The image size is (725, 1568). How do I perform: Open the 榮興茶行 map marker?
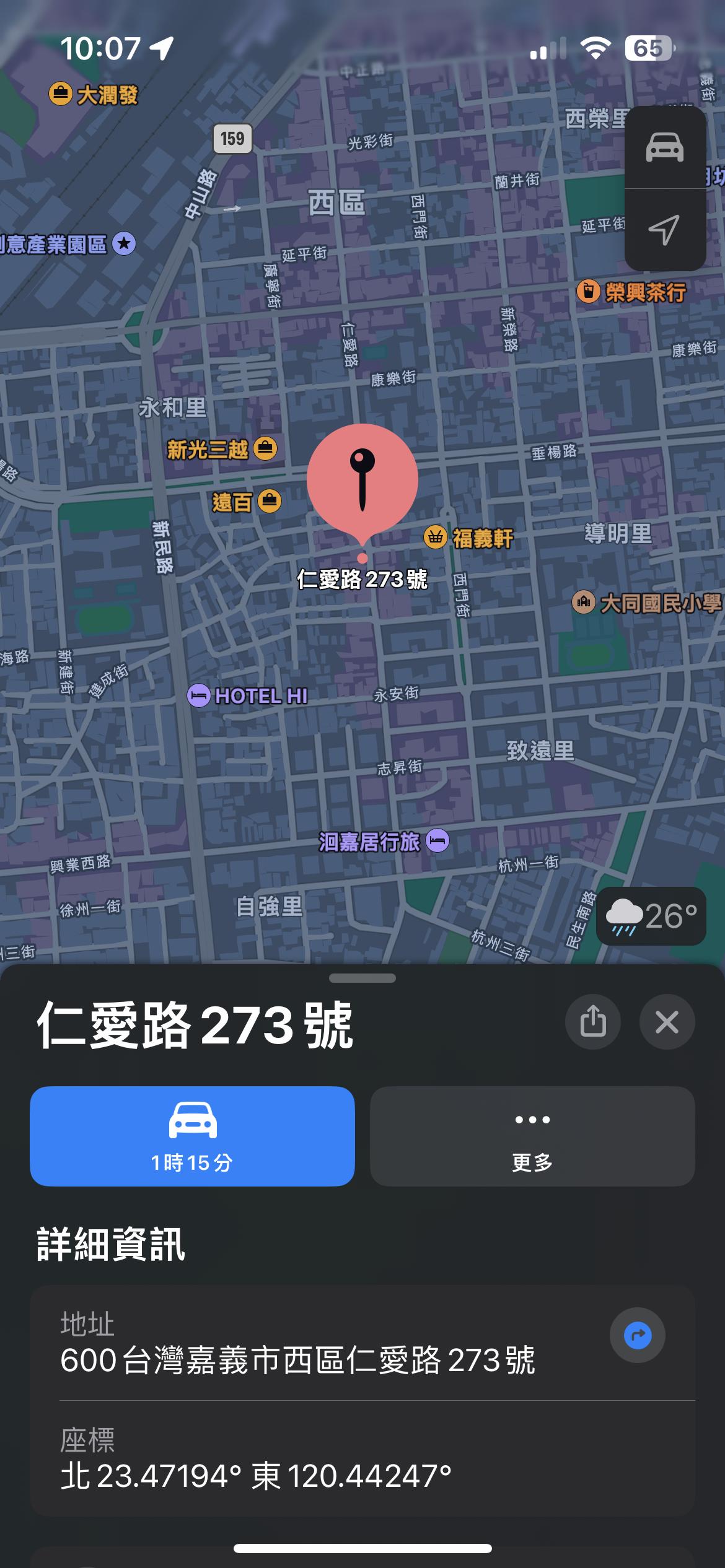(x=631, y=291)
